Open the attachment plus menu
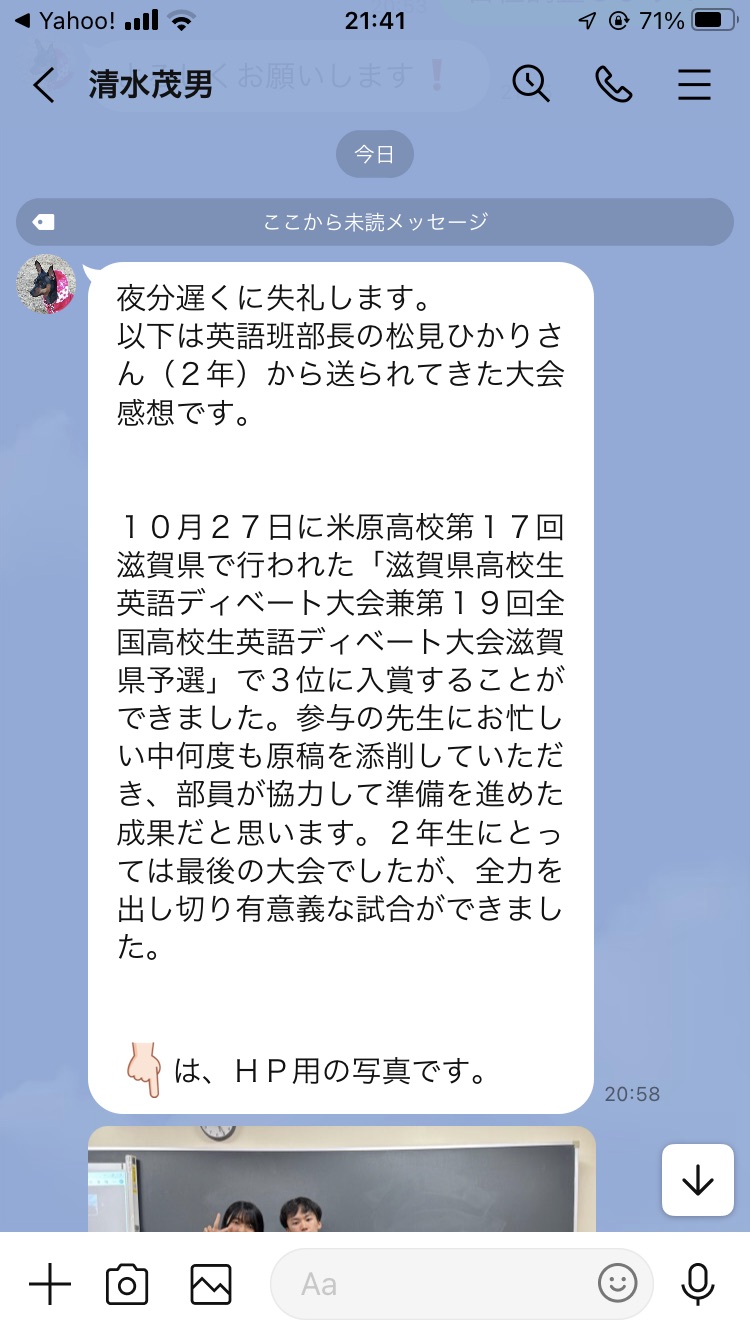The height and width of the screenshot is (1334, 750). [50, 1284]
